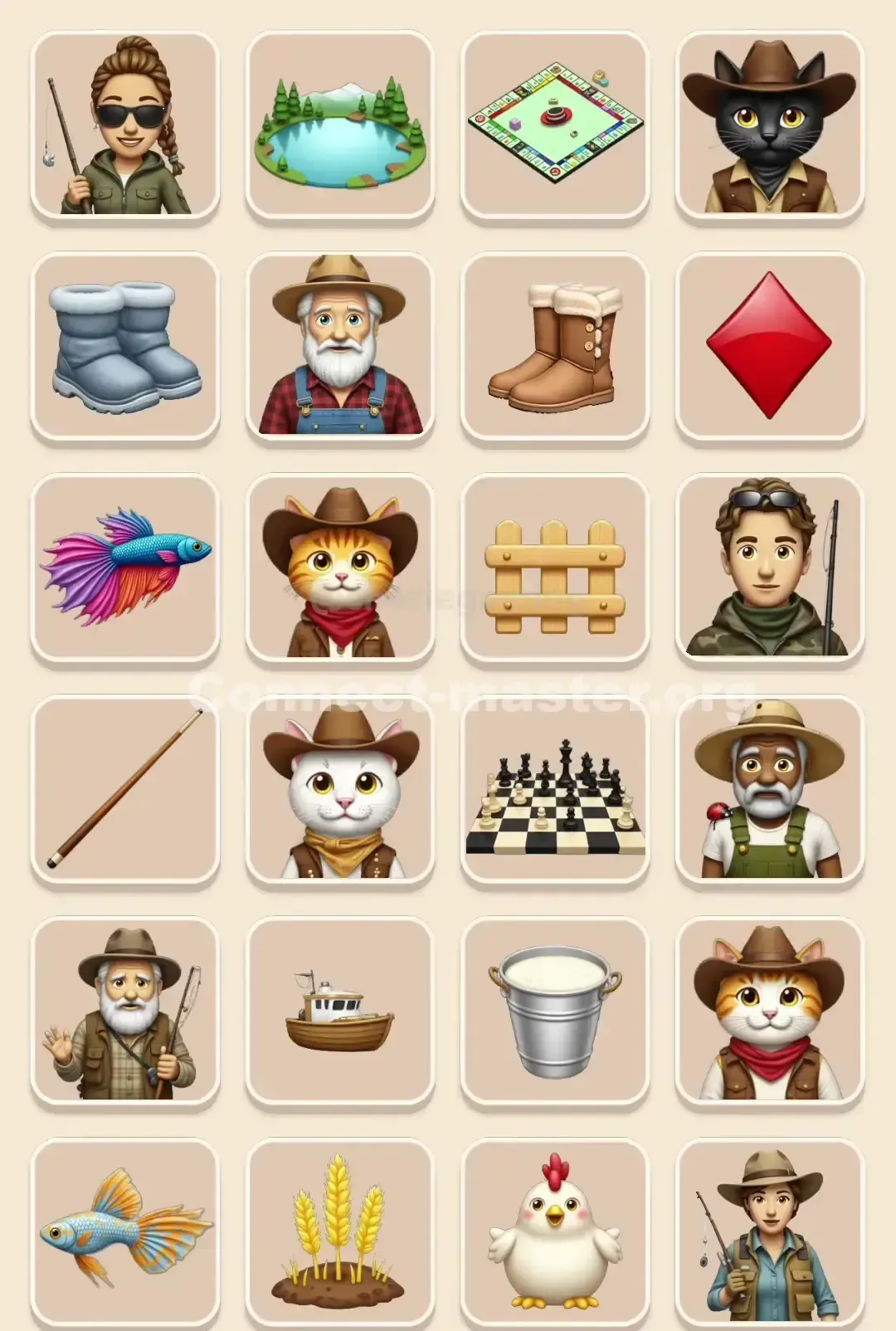Click the mountain lake tile
Image resolution: width=896 pixels, height=1331 pixels.
338,123
